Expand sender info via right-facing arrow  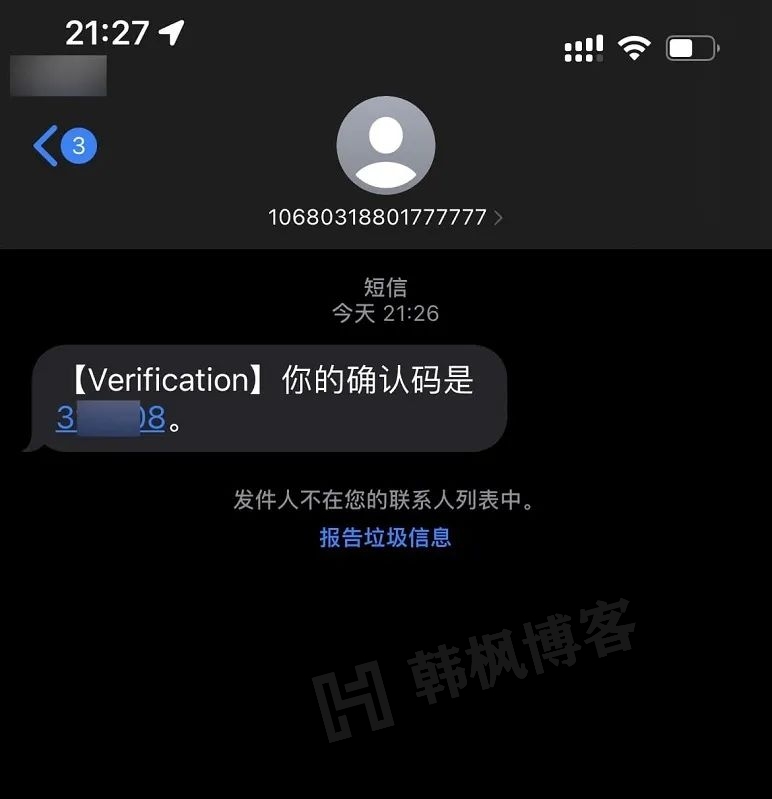tap(497, 216)
